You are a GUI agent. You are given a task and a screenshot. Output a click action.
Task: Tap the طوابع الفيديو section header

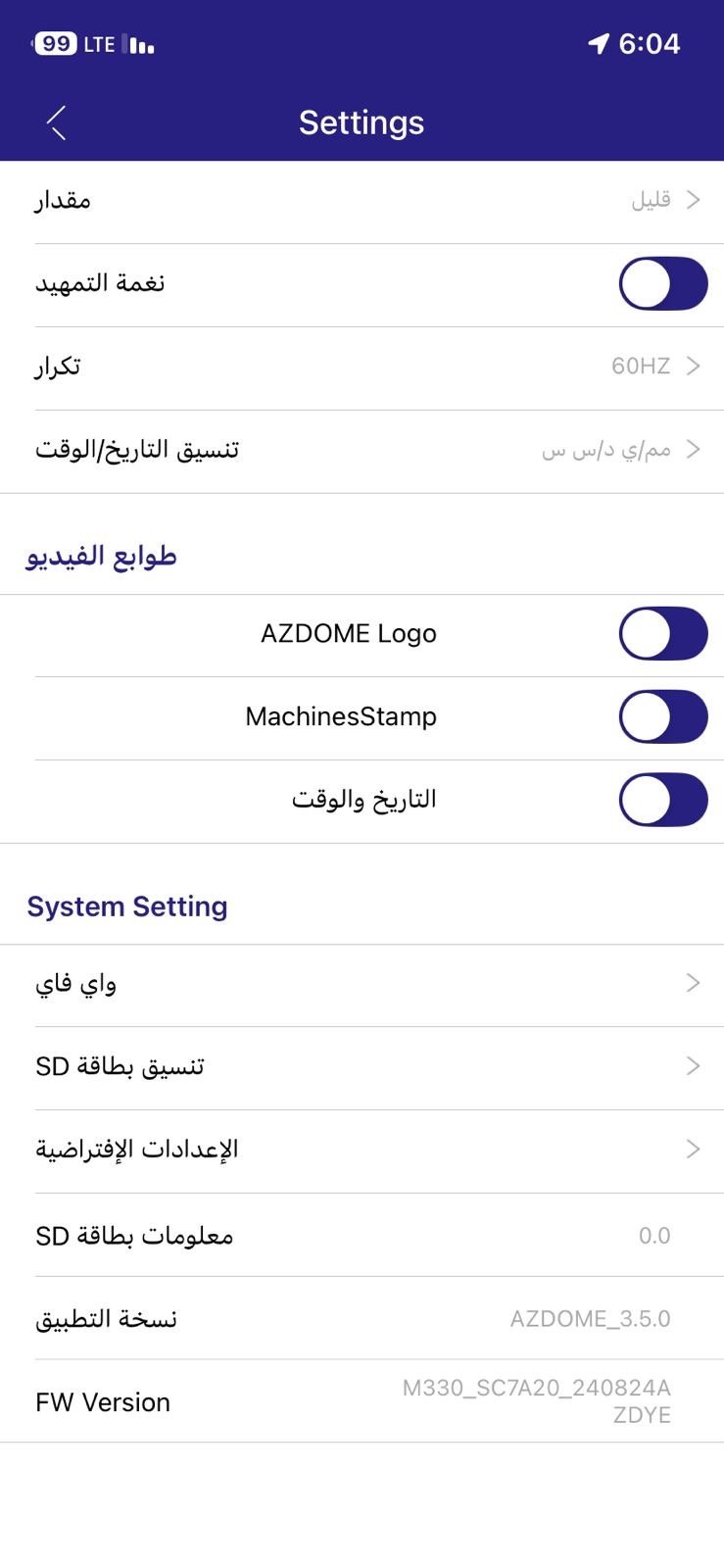click(x=99, y=555)
